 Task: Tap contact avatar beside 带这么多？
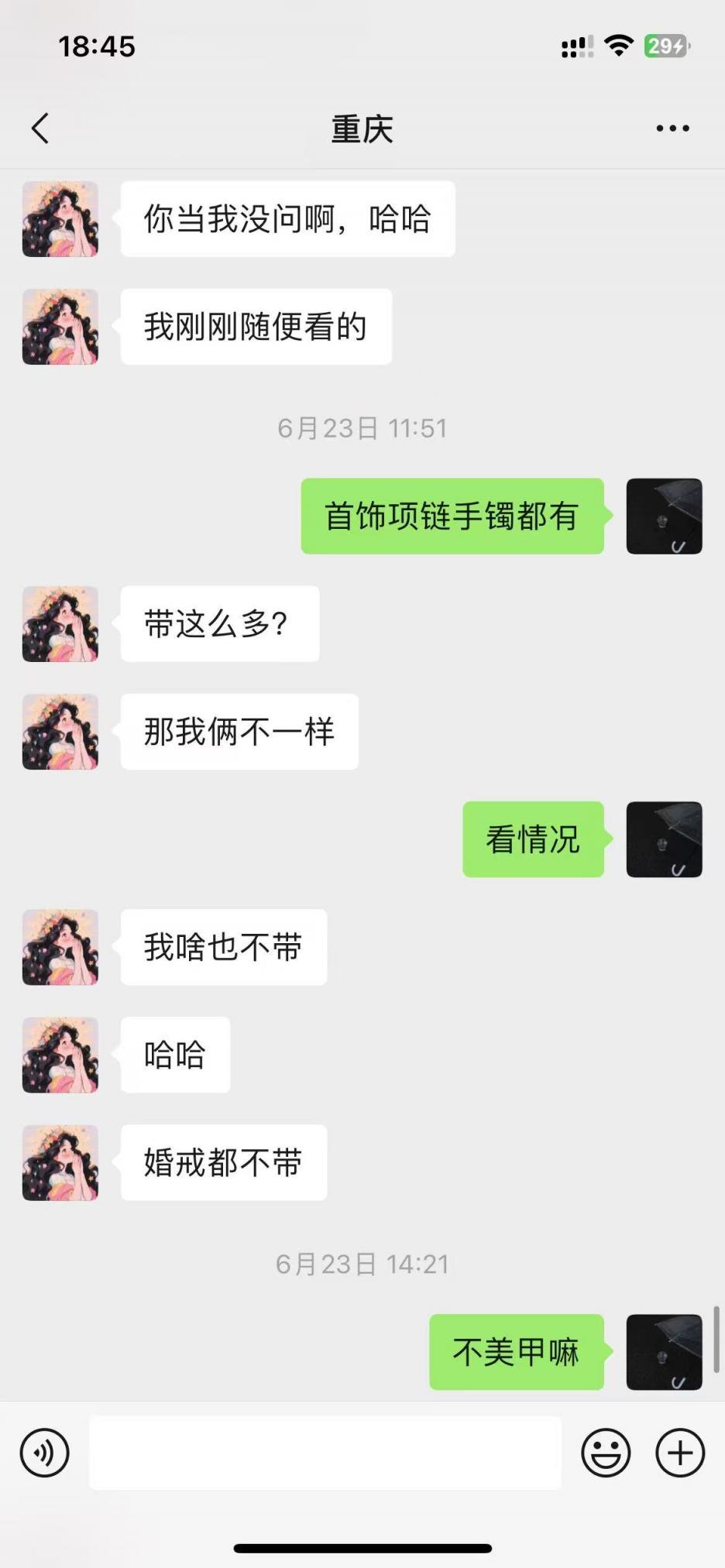tap(60, 624)
